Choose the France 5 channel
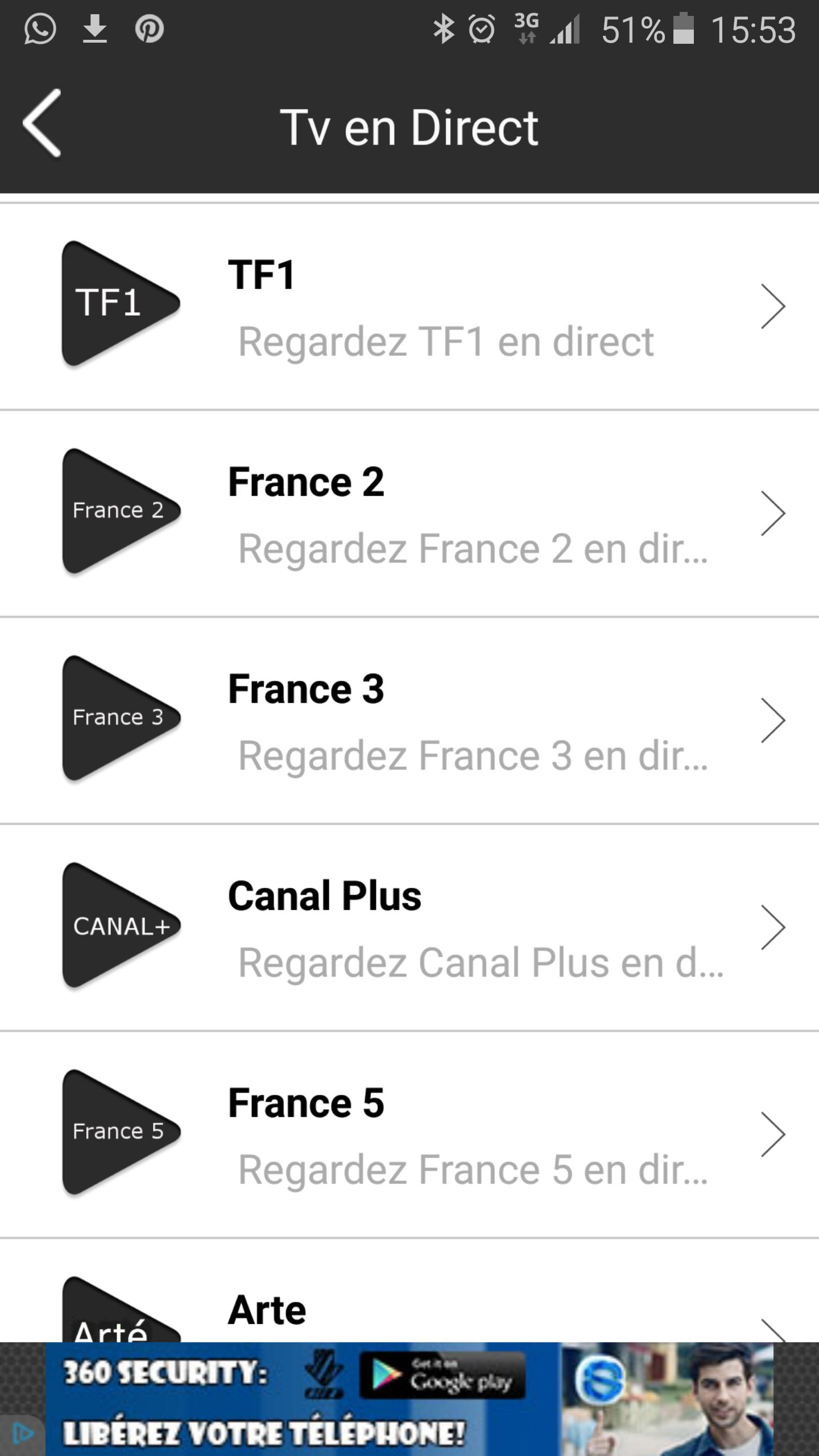This screenshot has width=819, height=1456. (x=409, y=1135)
